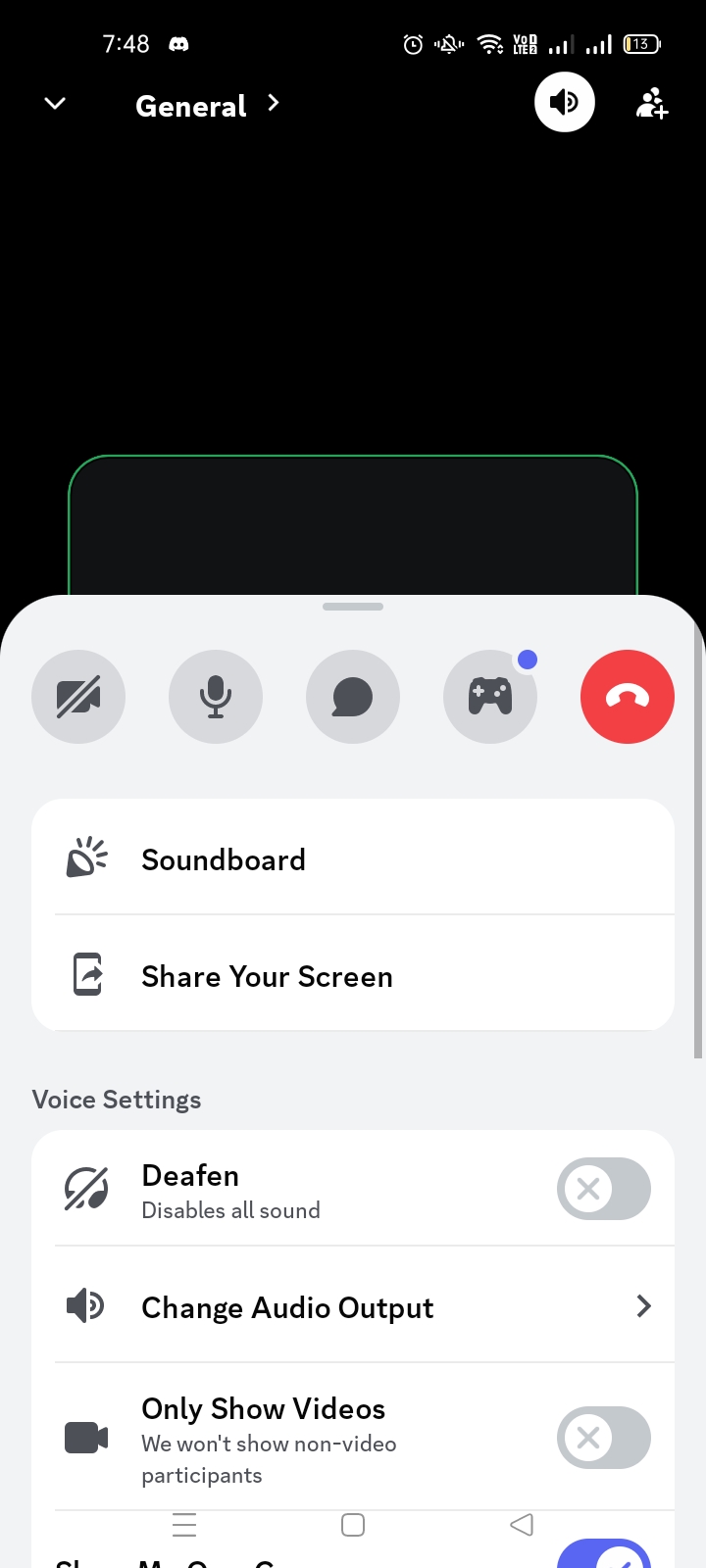Open the General channel details
706x1568 pixels.
tap(208, 105)
